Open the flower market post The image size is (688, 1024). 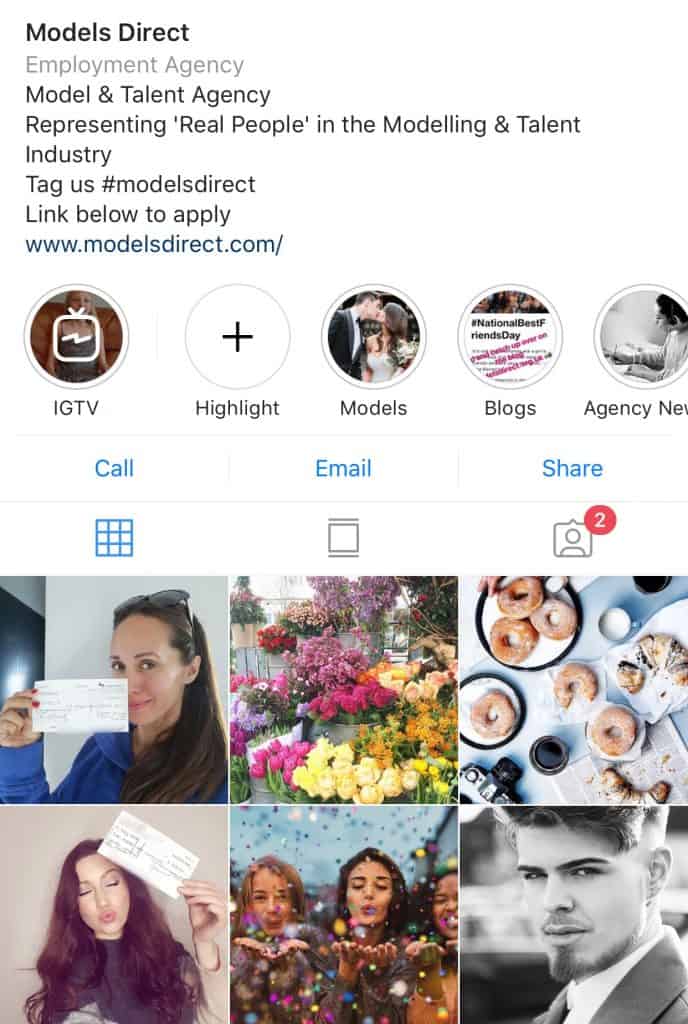(x=343, y=690)
